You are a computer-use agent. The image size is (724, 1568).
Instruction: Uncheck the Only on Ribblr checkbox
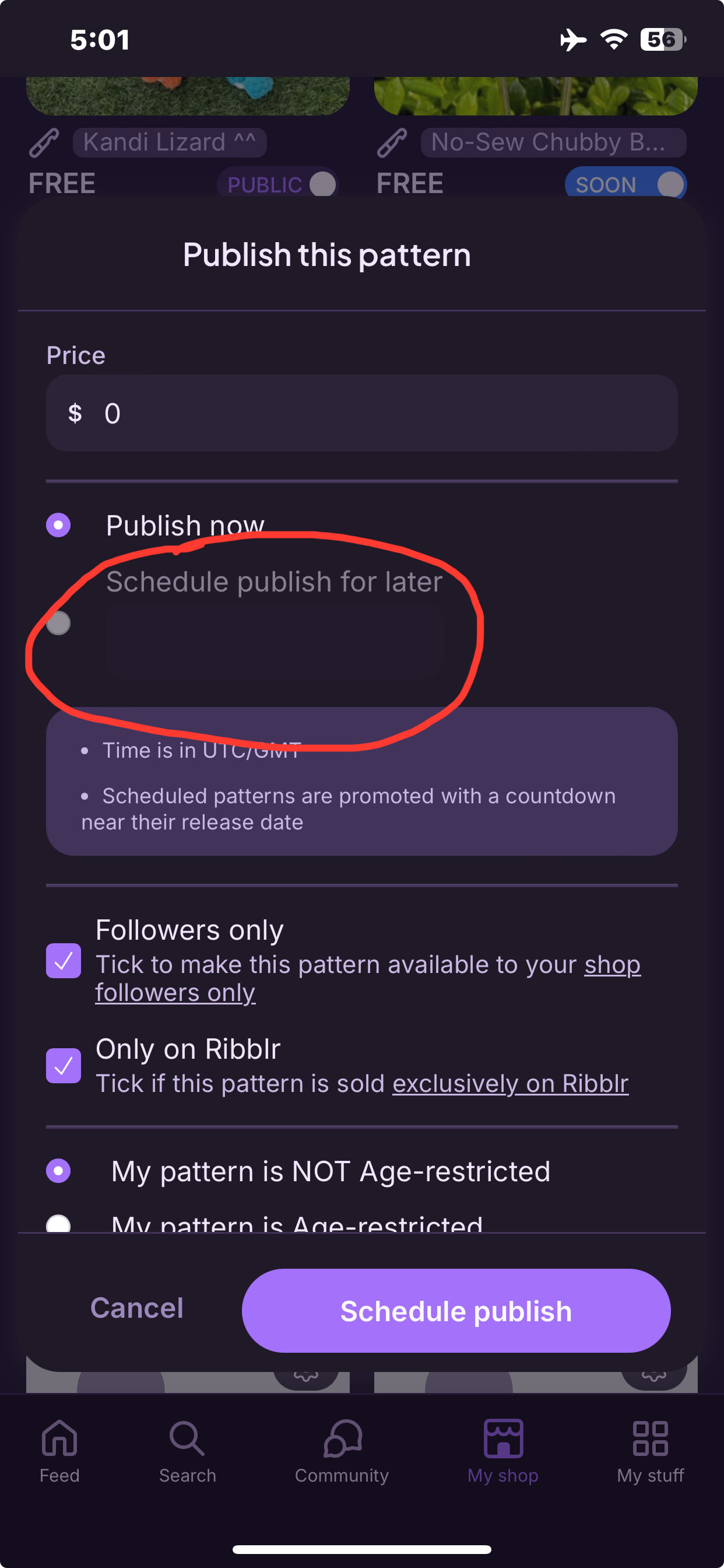(64, 1065)
